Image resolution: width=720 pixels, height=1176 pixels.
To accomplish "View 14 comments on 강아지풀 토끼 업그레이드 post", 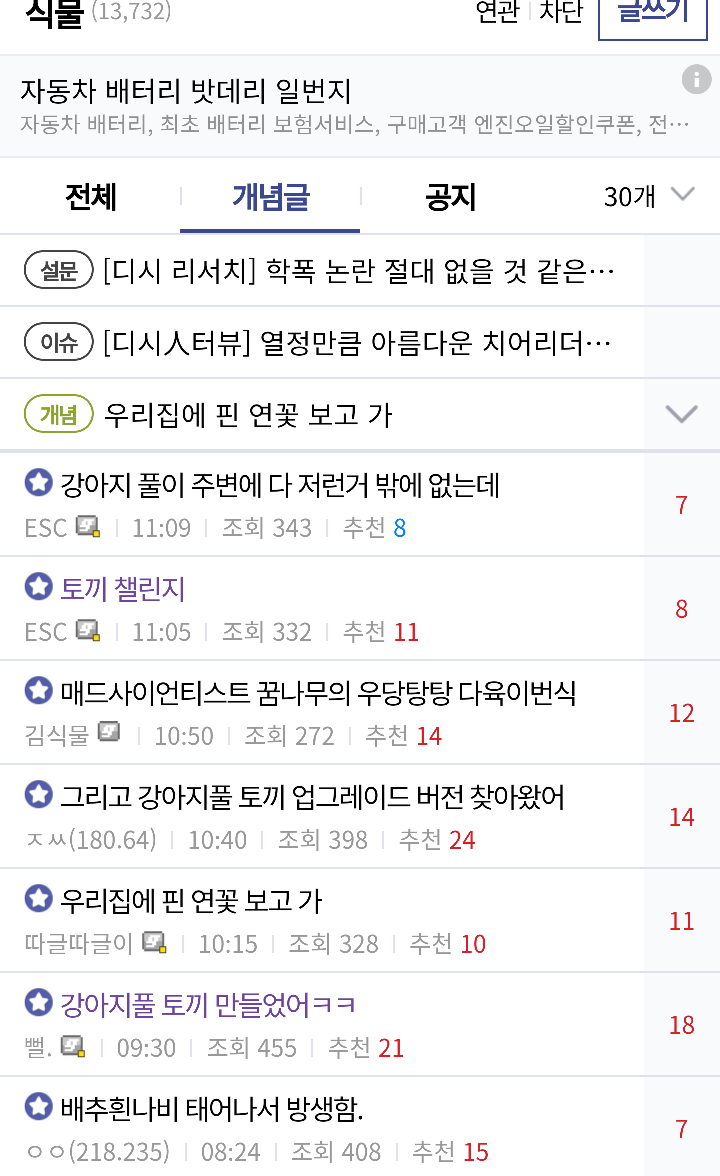I will coord(681,817).
